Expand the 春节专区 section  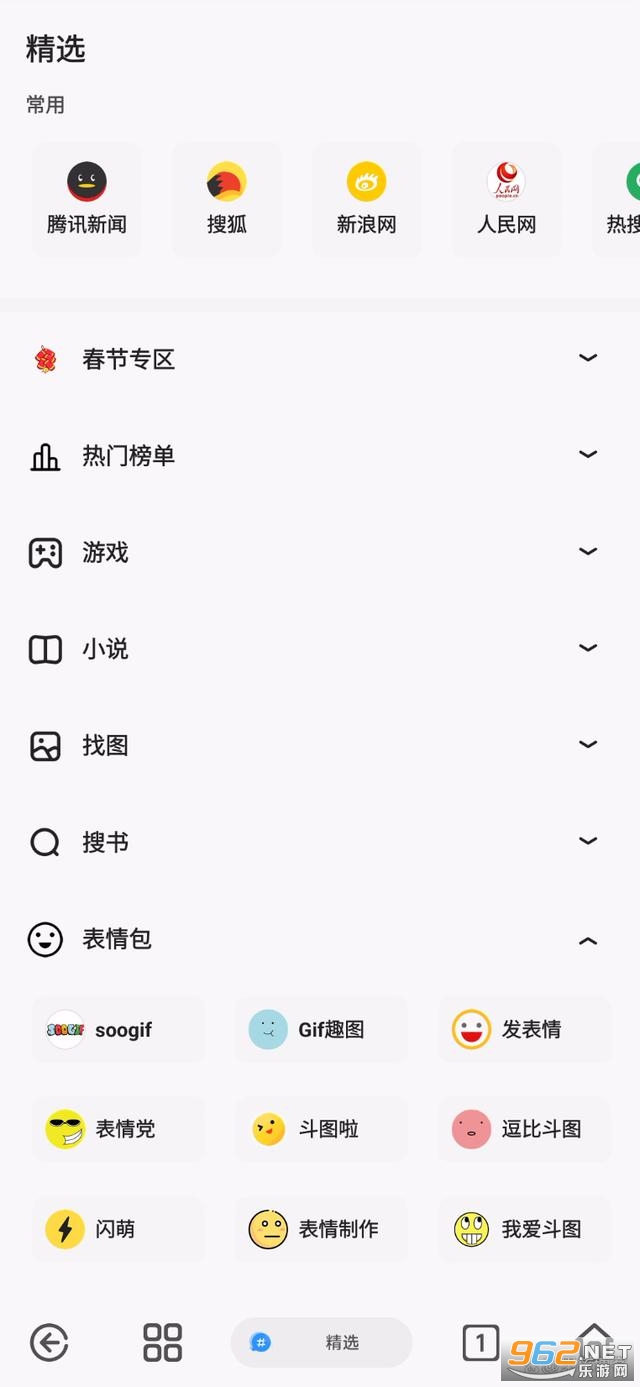click(x=320, y=359)
